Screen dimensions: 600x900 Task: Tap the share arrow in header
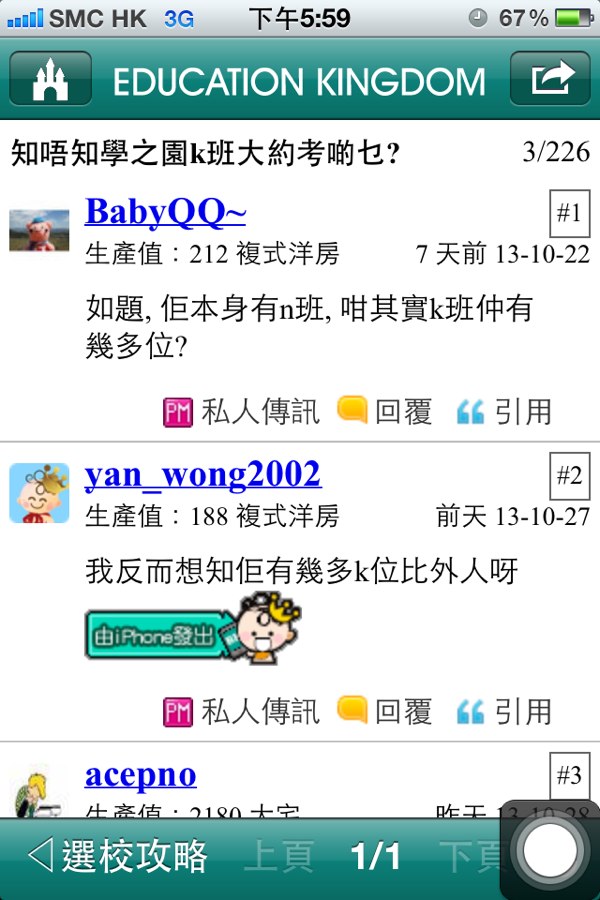(550, 79)
